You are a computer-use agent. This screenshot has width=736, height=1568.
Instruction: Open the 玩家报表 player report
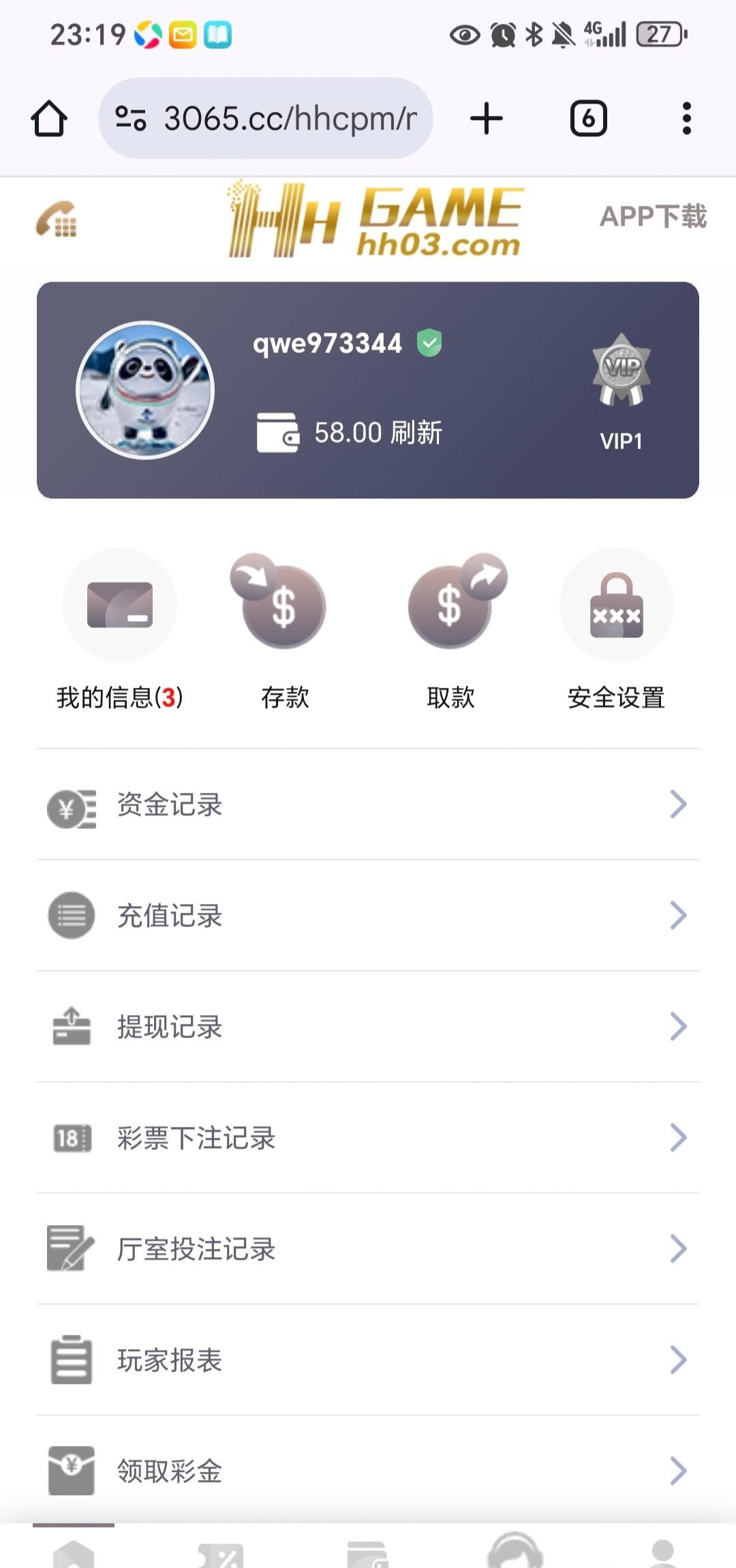[x=368, y=1360]
